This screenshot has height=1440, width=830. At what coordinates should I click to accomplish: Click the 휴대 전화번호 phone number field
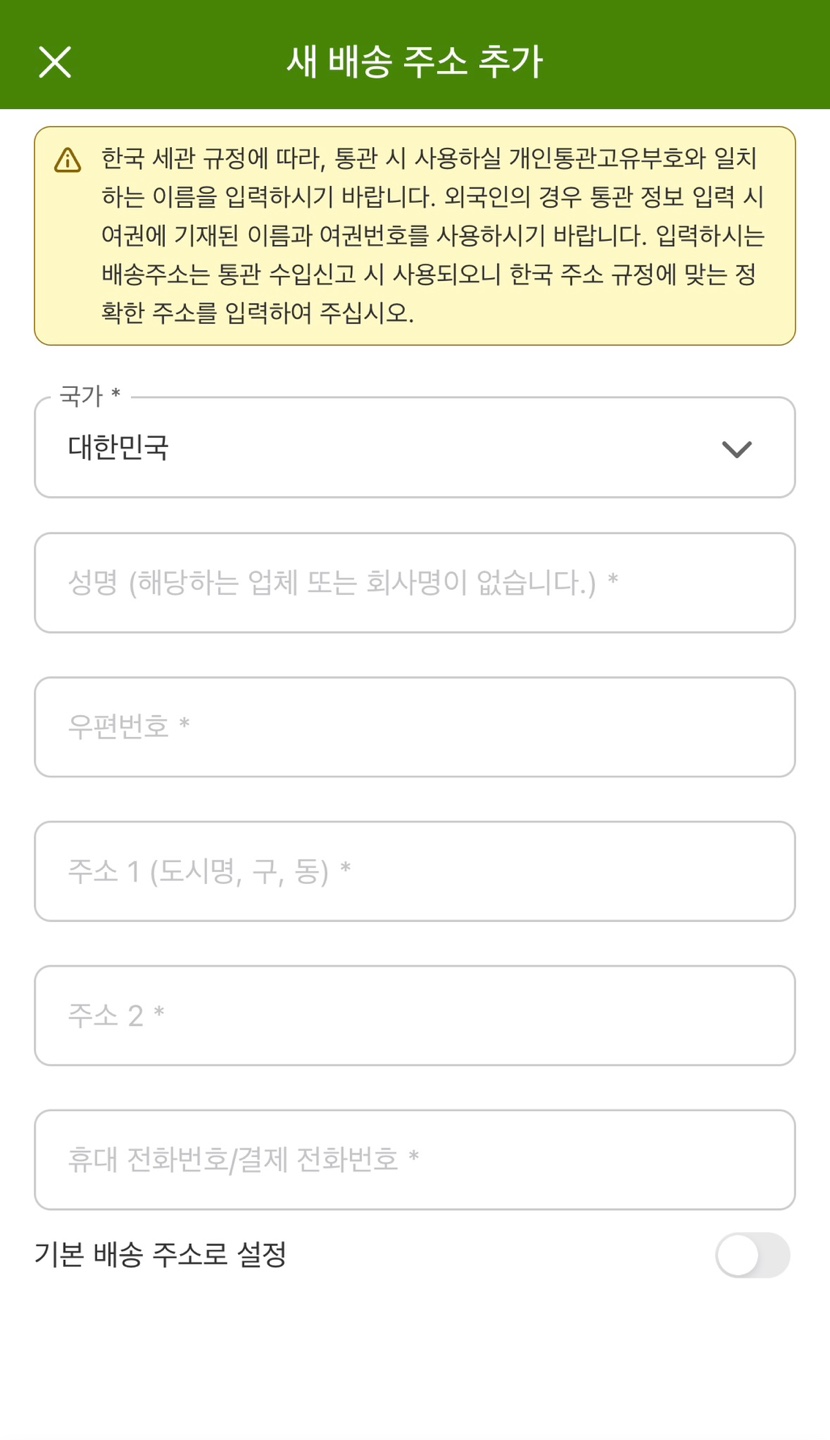coord(415,1160)
